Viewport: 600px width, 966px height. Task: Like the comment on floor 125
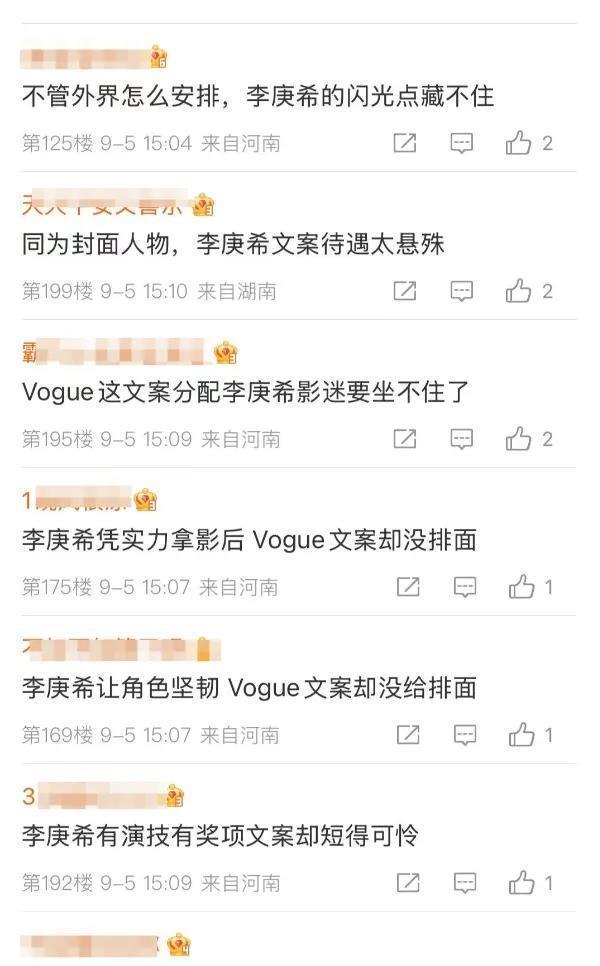[x=518, y=143]
